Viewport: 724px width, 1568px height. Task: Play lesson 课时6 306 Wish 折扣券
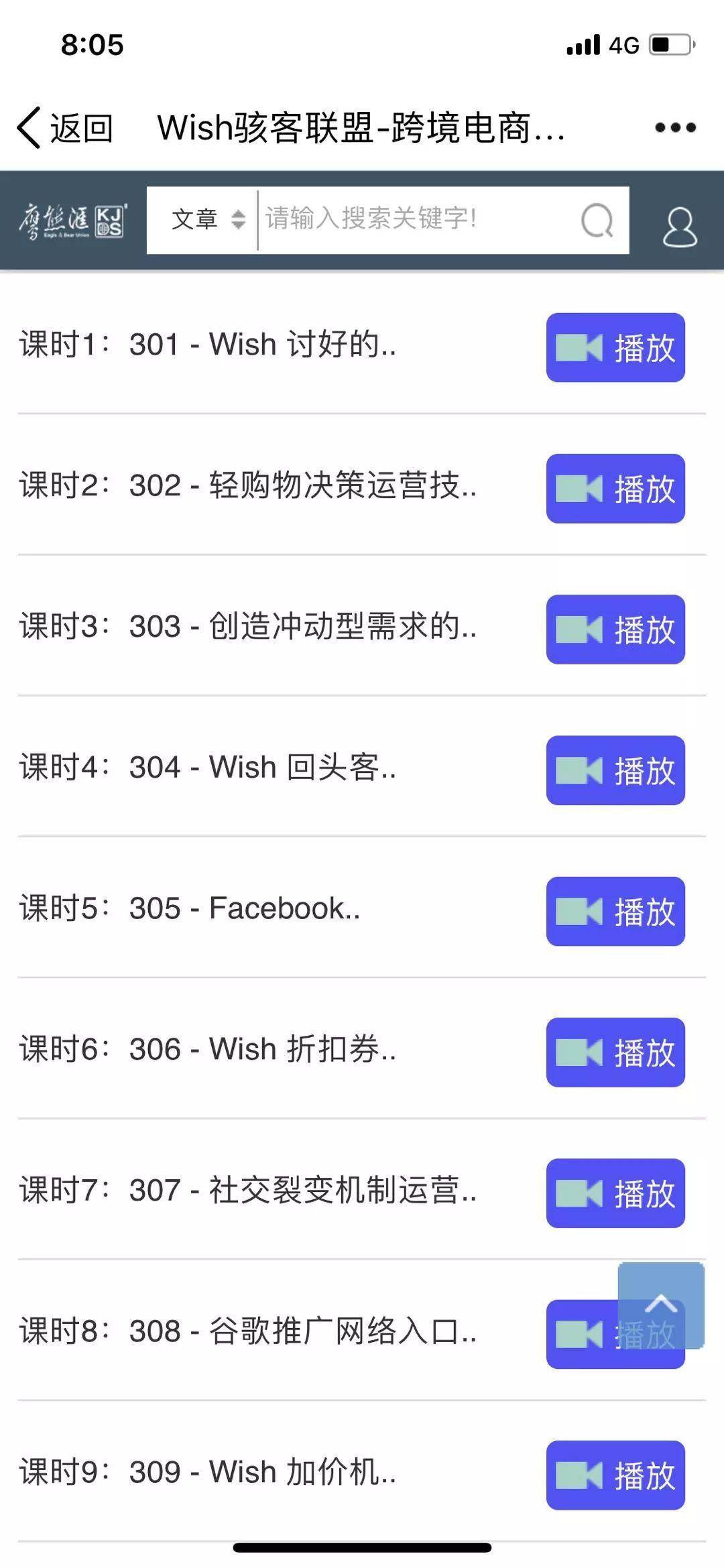(x=615, y=1052)
